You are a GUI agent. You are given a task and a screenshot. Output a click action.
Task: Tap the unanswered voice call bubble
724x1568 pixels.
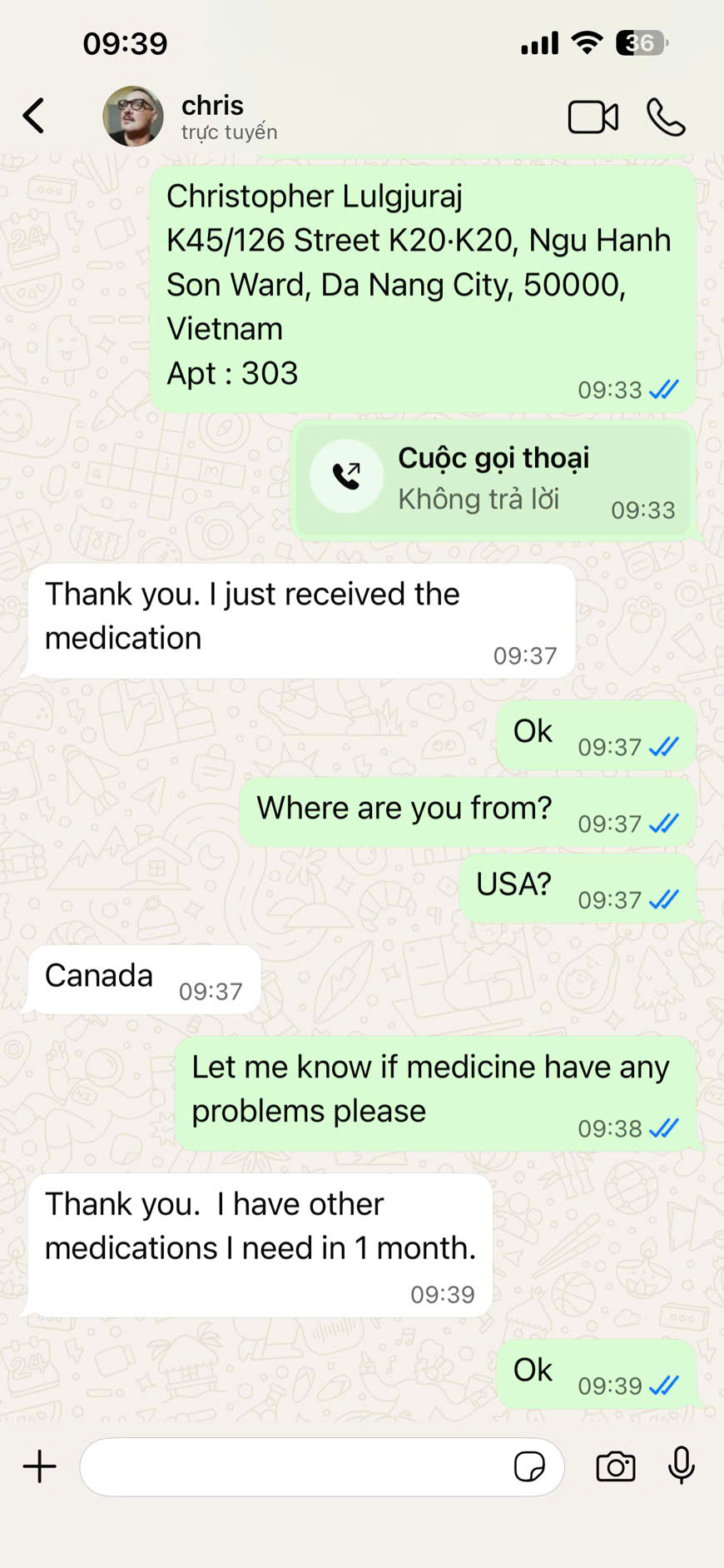tap(493, 480)
